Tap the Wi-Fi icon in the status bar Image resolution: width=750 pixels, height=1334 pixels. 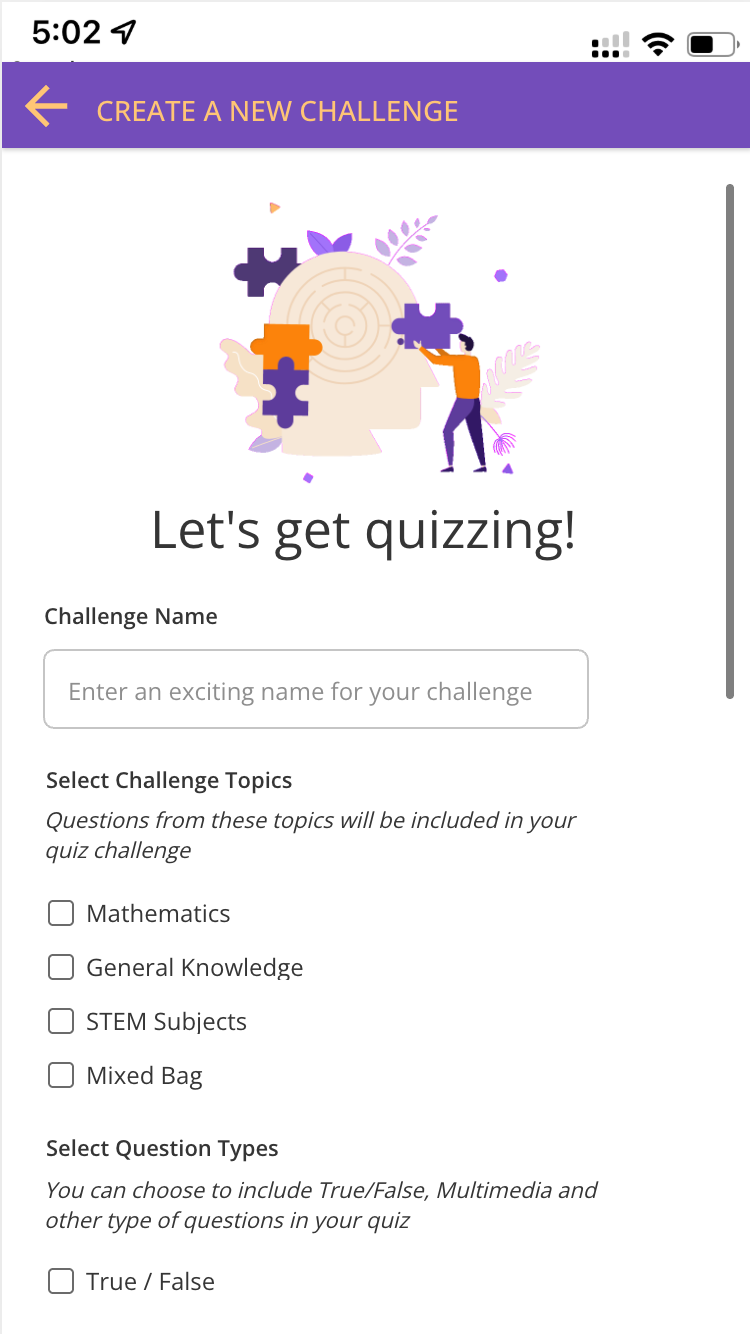click(x=658, y=42)
